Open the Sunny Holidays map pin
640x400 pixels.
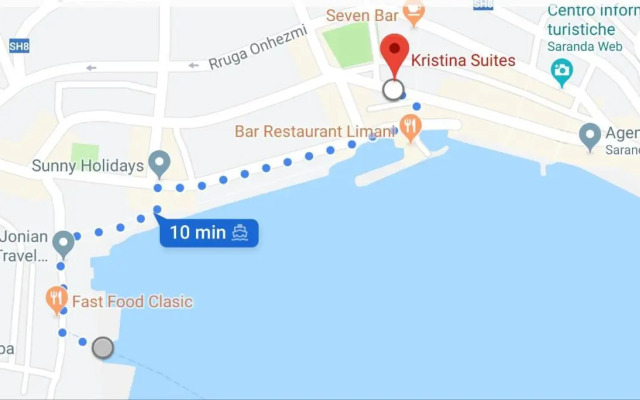click(x=158, y=161)
